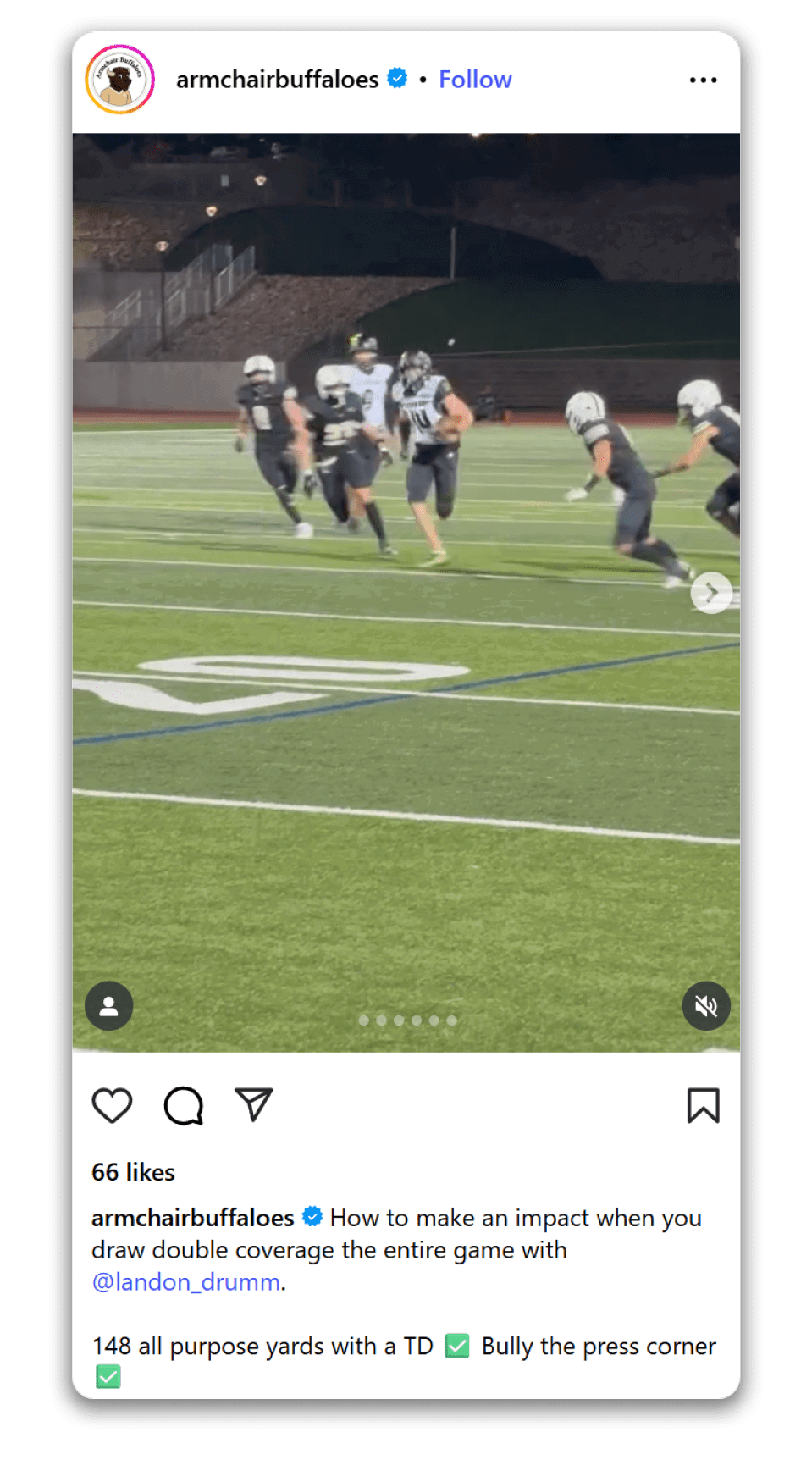This screenshot has width=812, height=1460.
Task: Show tagged people on the post
Action: coord(109,1005)
